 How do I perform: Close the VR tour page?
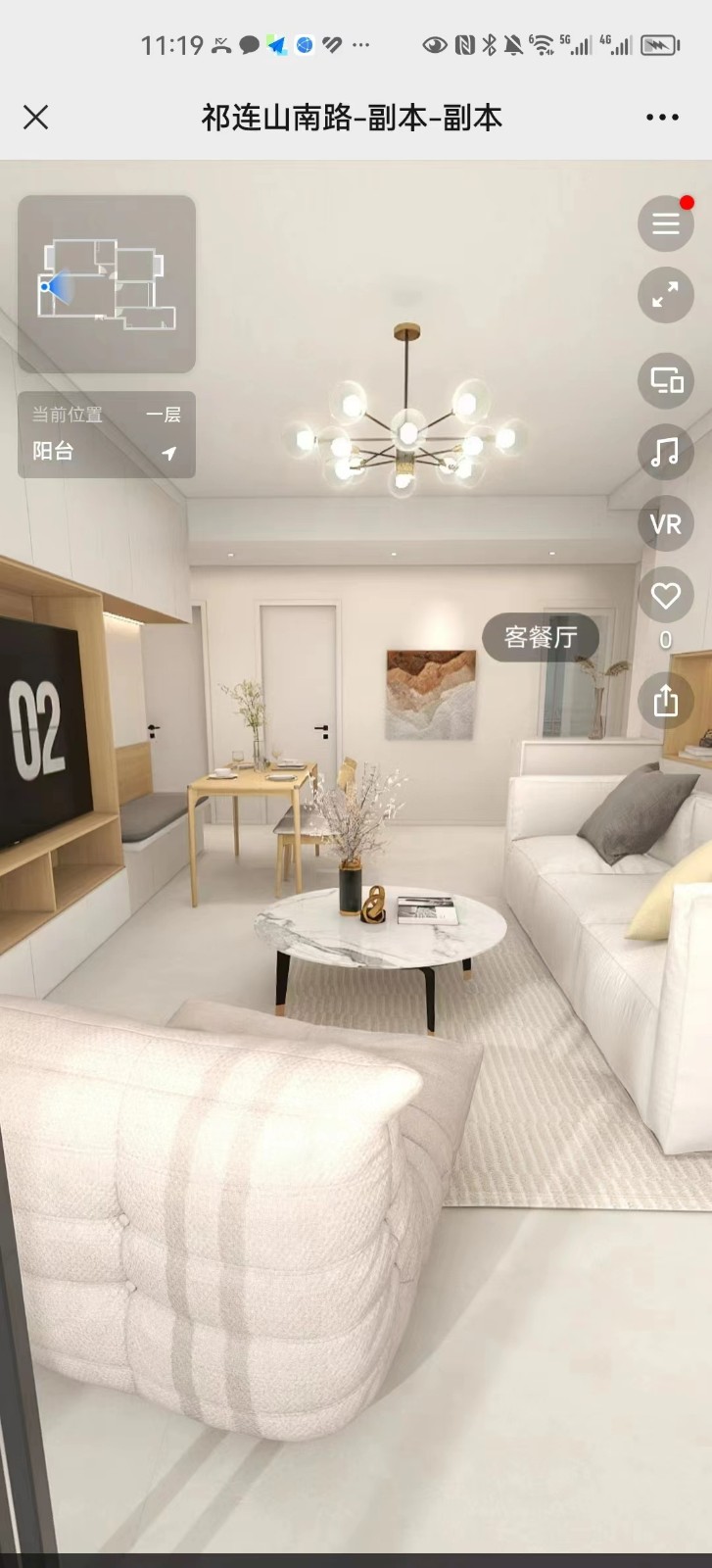36,118
